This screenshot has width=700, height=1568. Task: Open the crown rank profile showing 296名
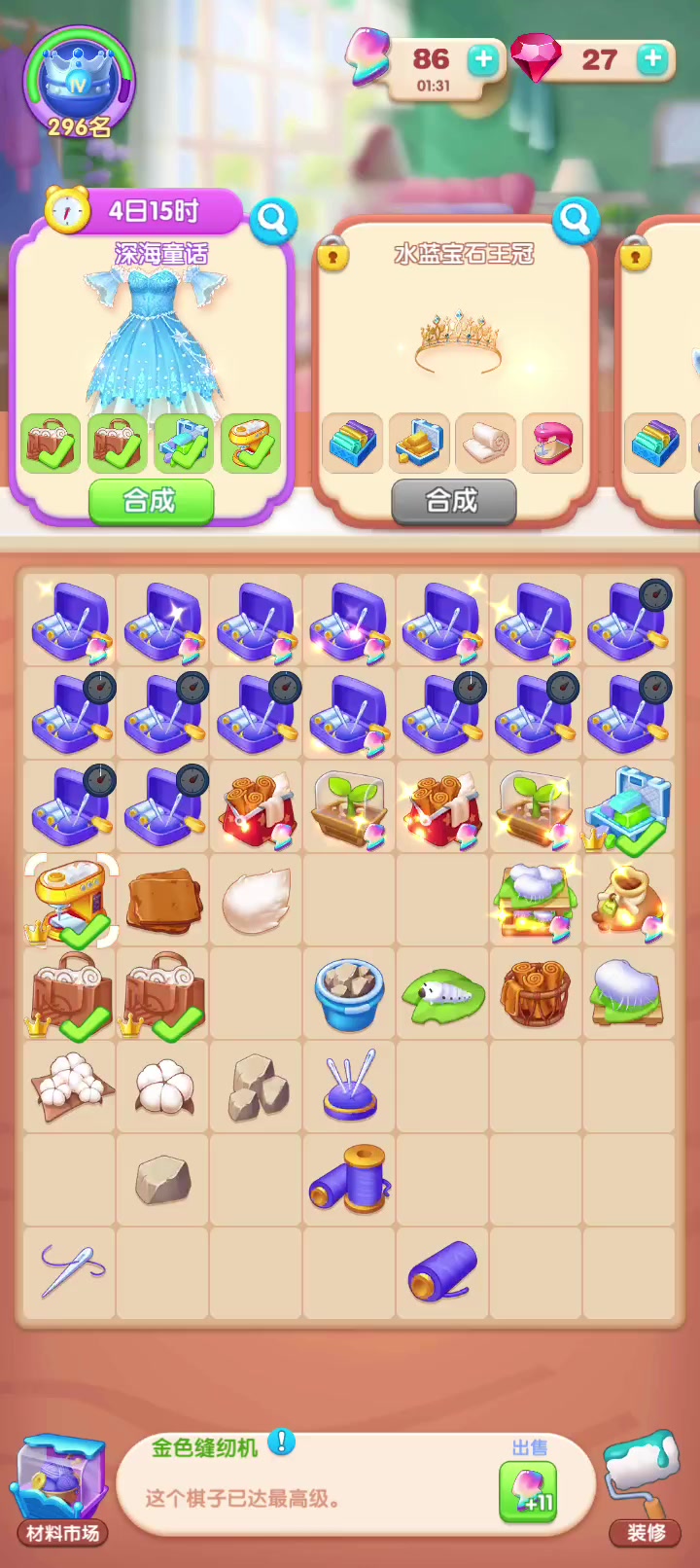(80, 86)
